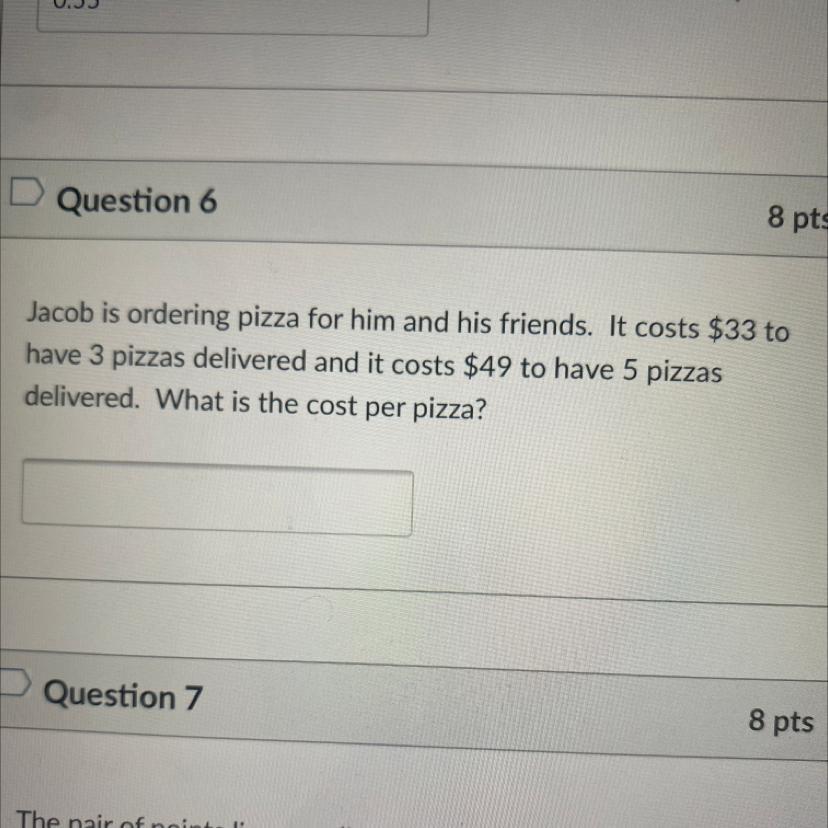828x828 pixels.
Task: Flag Question 6 for review
Action: pyautogui.click(x=26, y=191)
